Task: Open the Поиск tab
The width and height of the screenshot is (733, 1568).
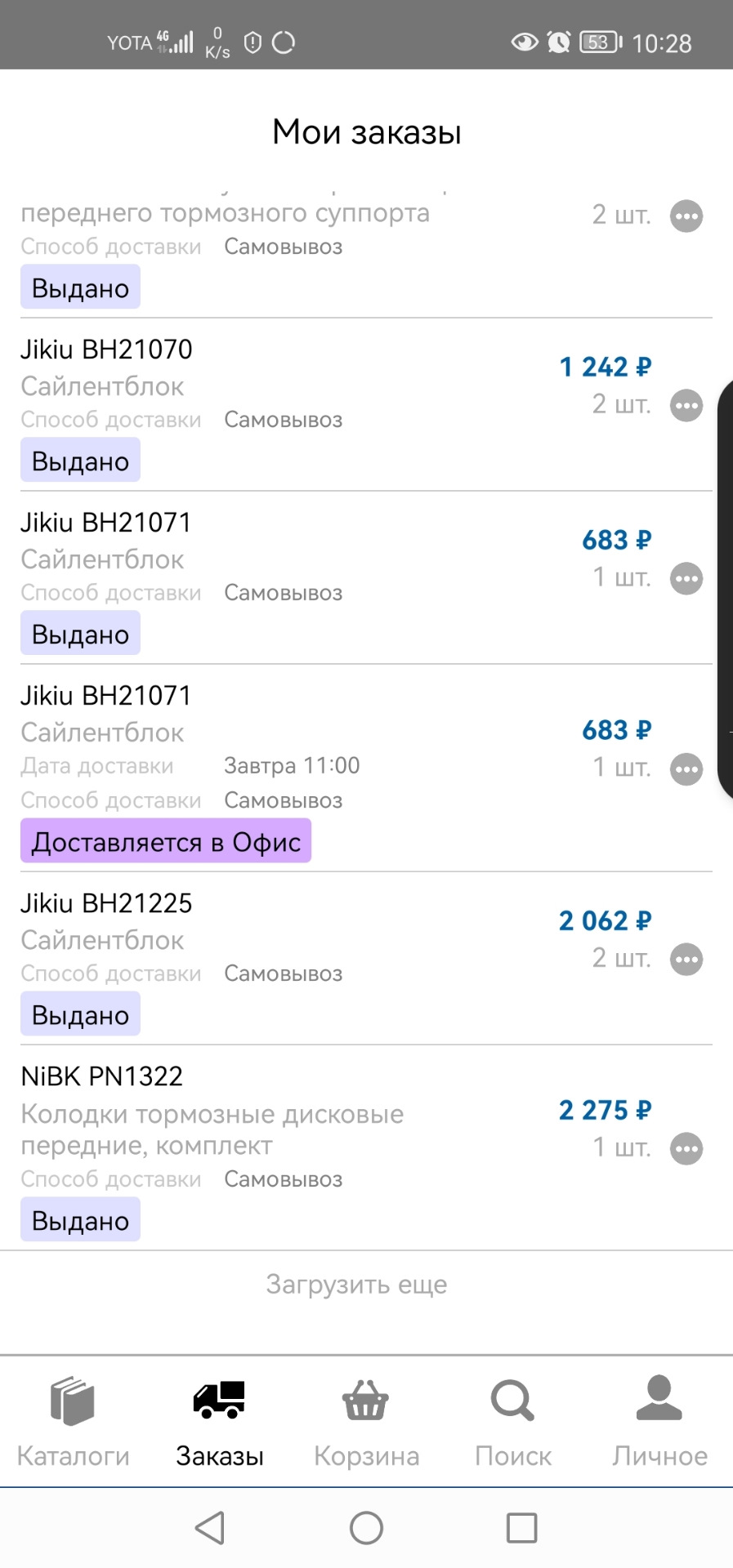Action: point(513,1422)
